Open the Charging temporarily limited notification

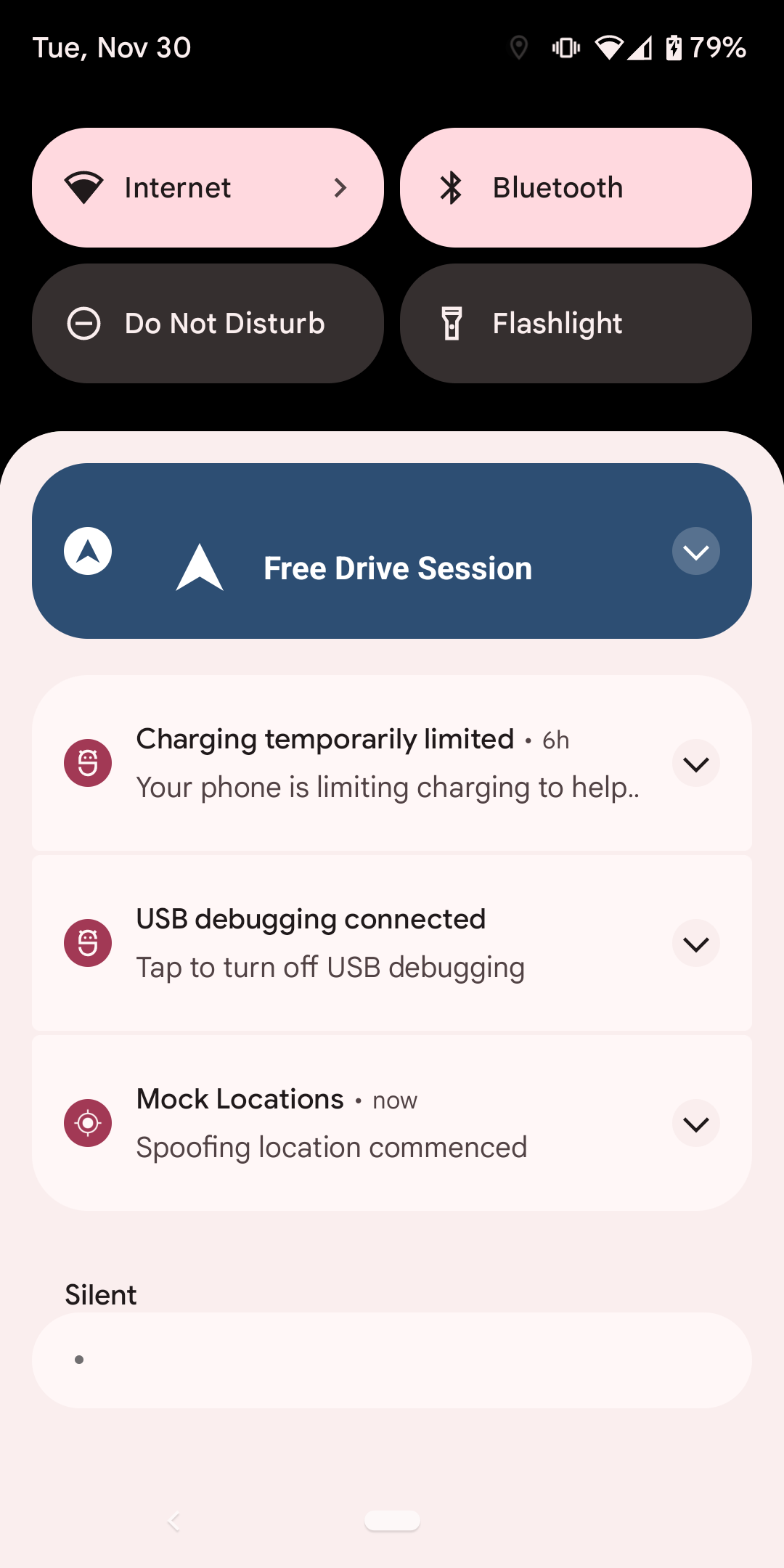click(x=377, y=764)
